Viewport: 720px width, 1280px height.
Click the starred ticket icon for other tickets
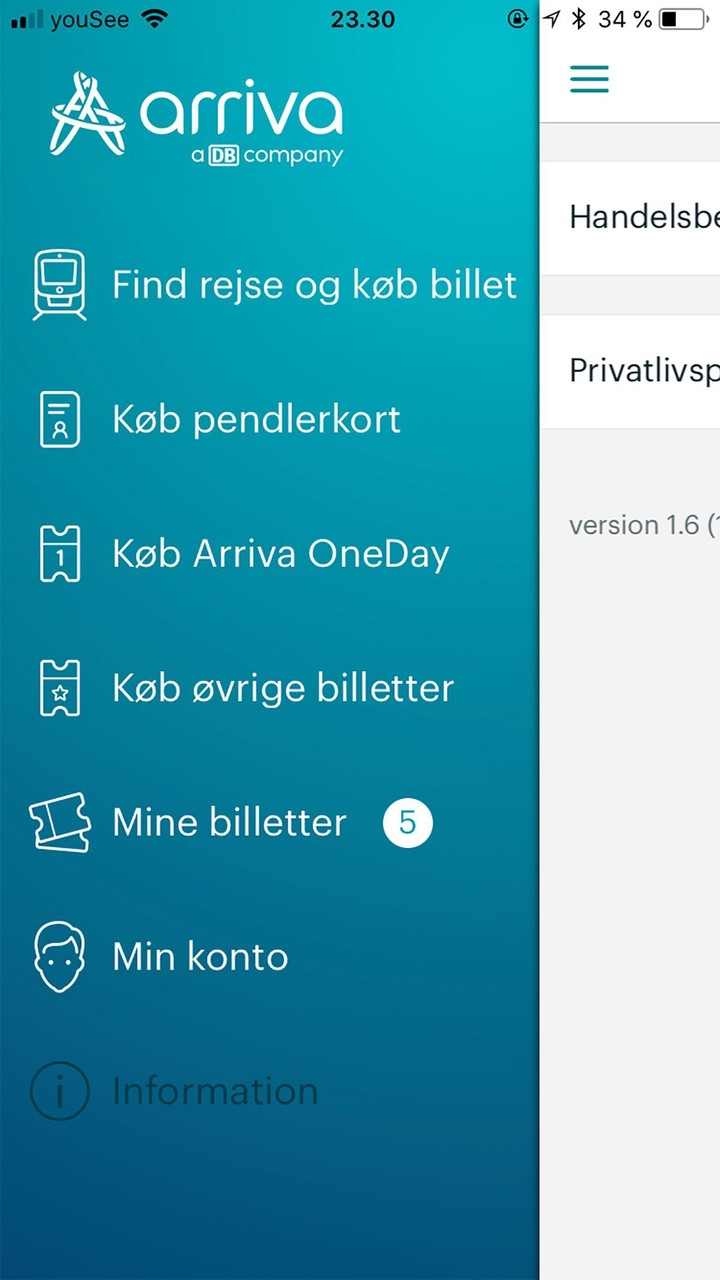pos(60,687)
